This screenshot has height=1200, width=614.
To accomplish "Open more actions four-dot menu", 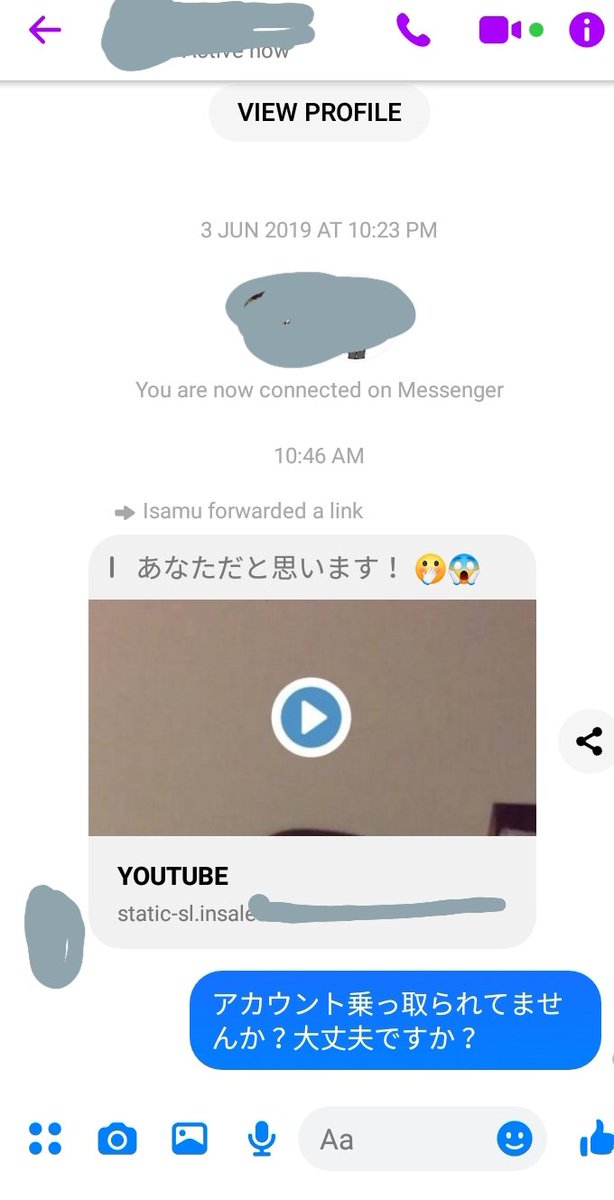I will (x=45, y=1138).
